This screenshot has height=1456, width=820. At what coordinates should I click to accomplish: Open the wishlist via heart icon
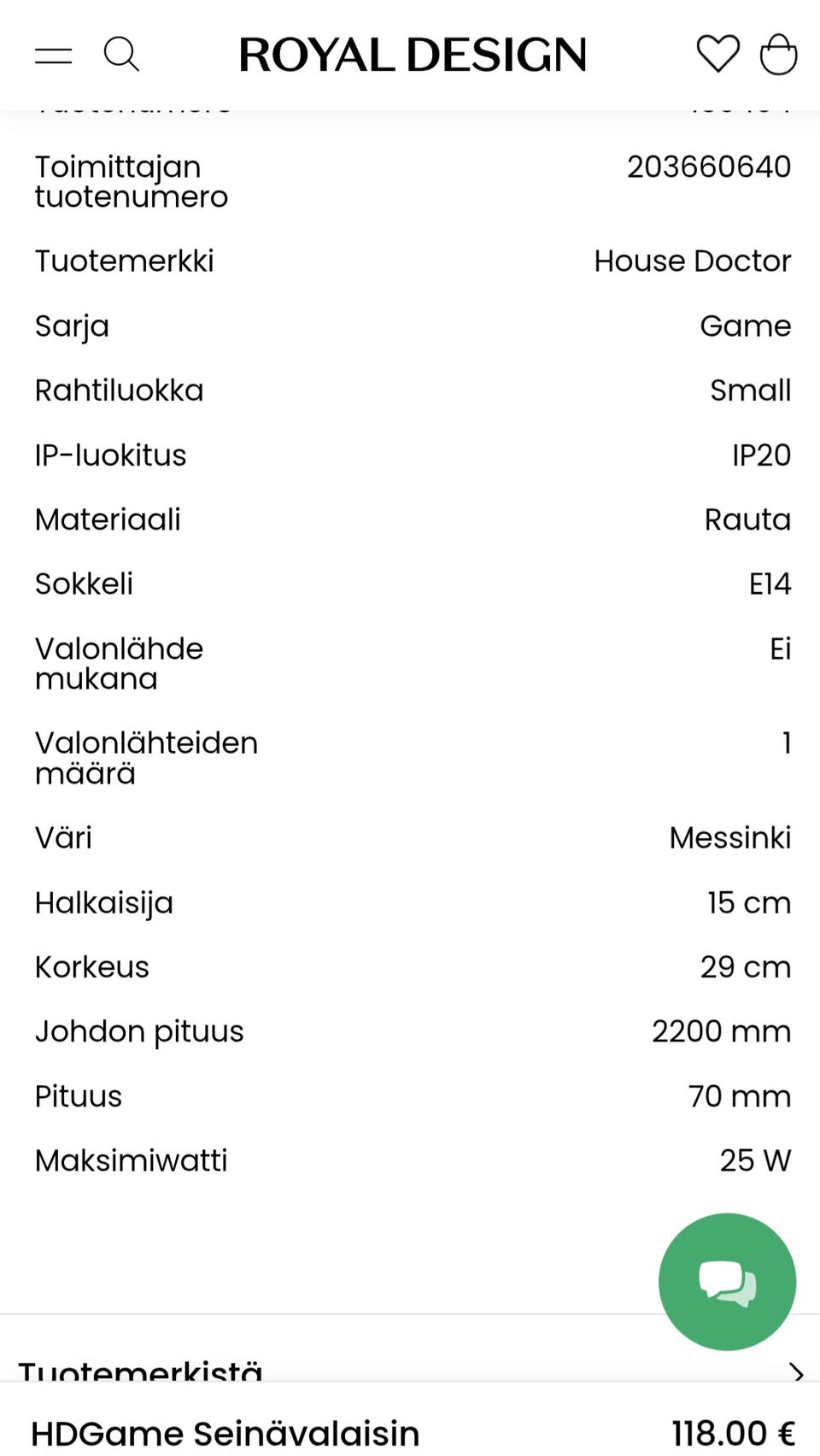[717, 54]
